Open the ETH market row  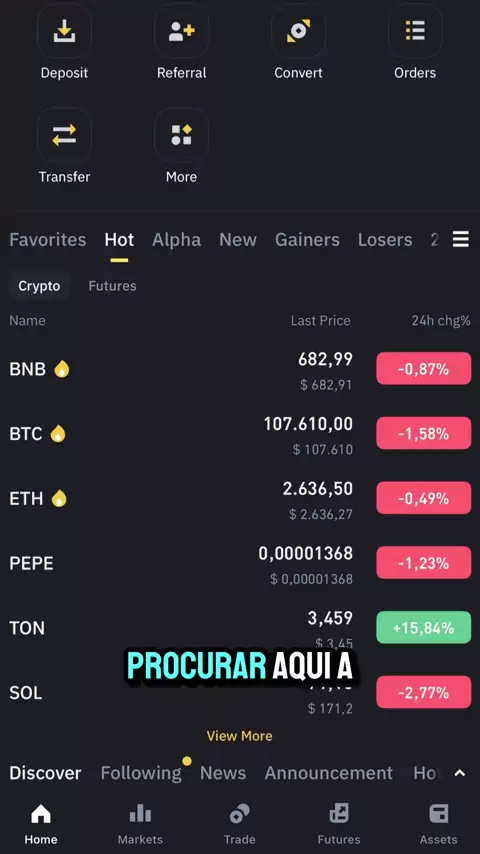pos(240,499)
